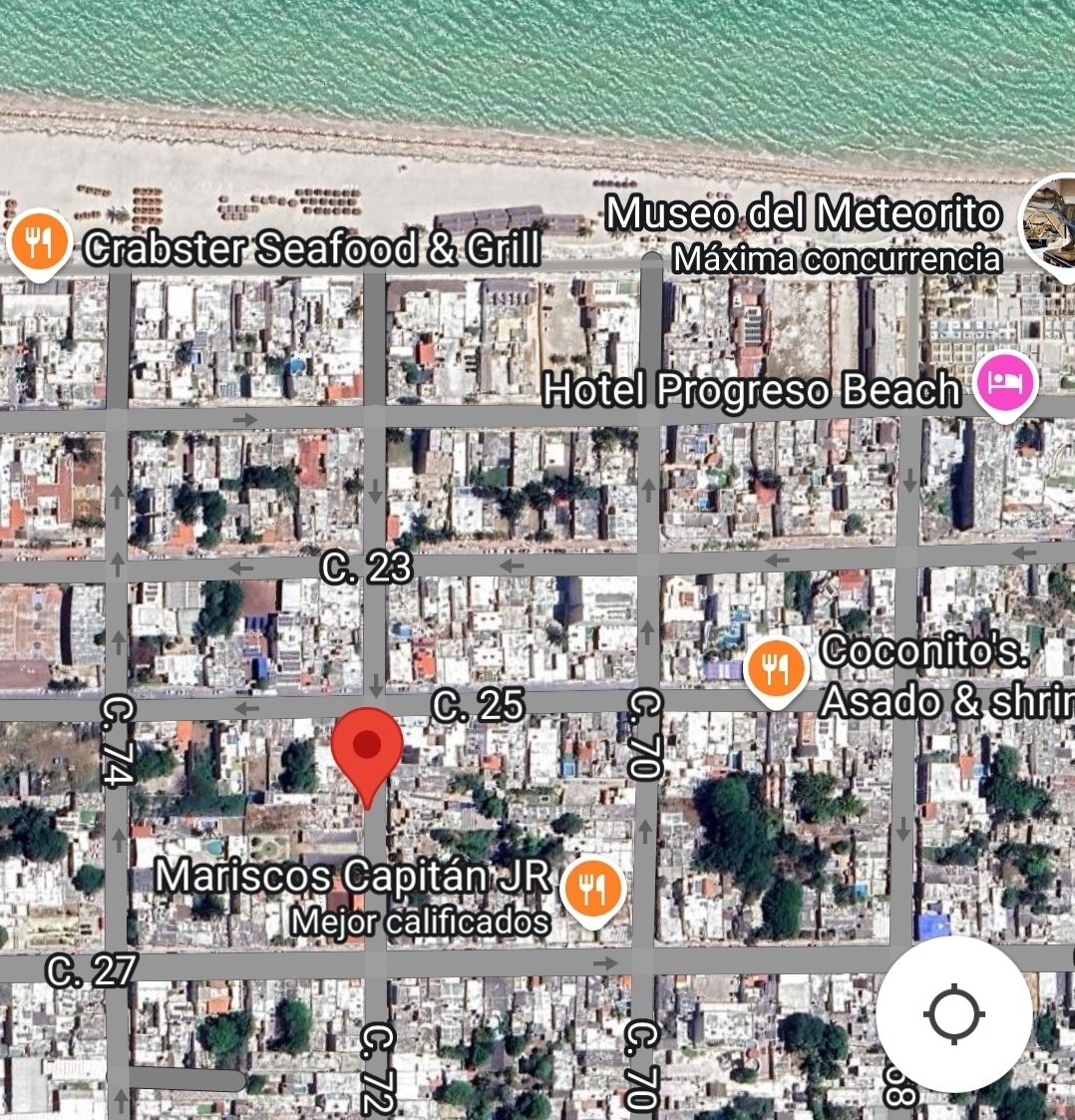Center map on my location

(953, 1014)
